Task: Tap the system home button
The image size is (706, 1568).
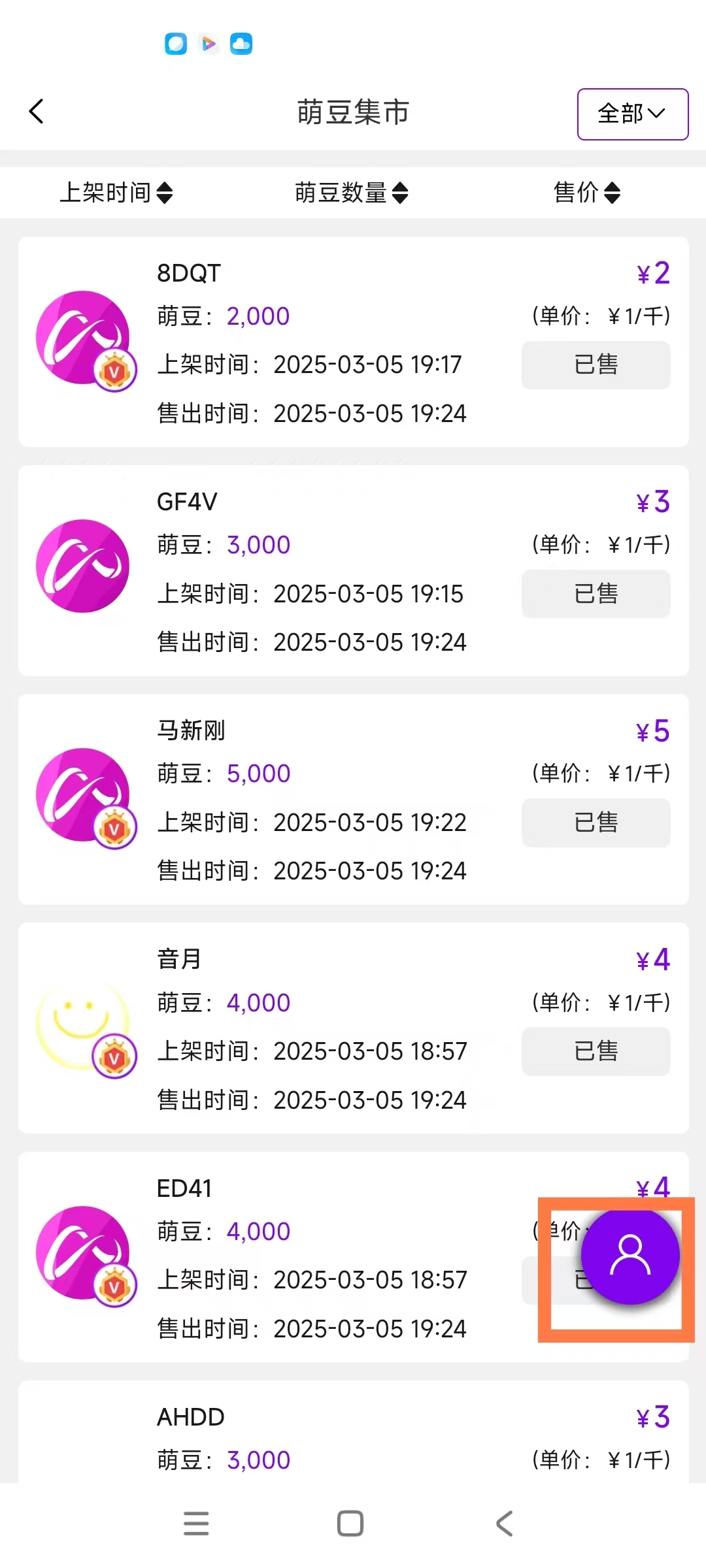Action: tap(350, 1524)
